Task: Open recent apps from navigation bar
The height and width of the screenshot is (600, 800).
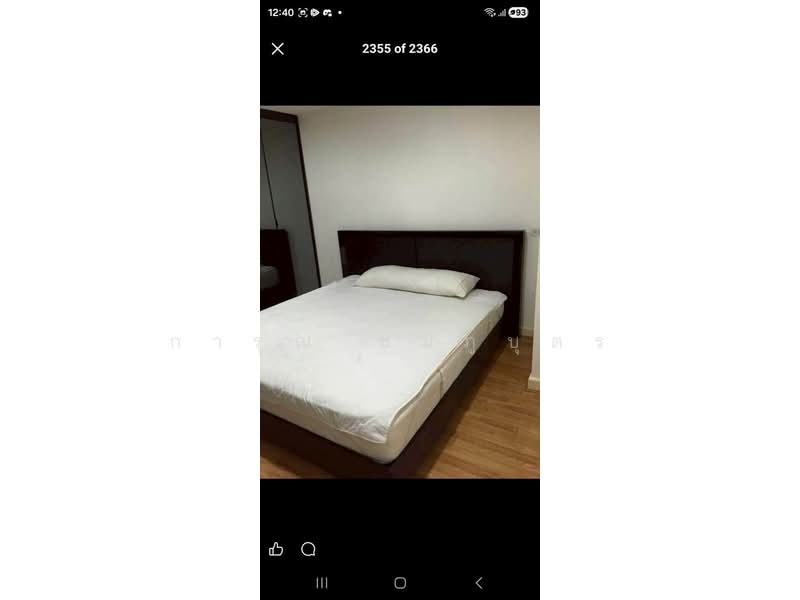Action: (x=322, y=583)
